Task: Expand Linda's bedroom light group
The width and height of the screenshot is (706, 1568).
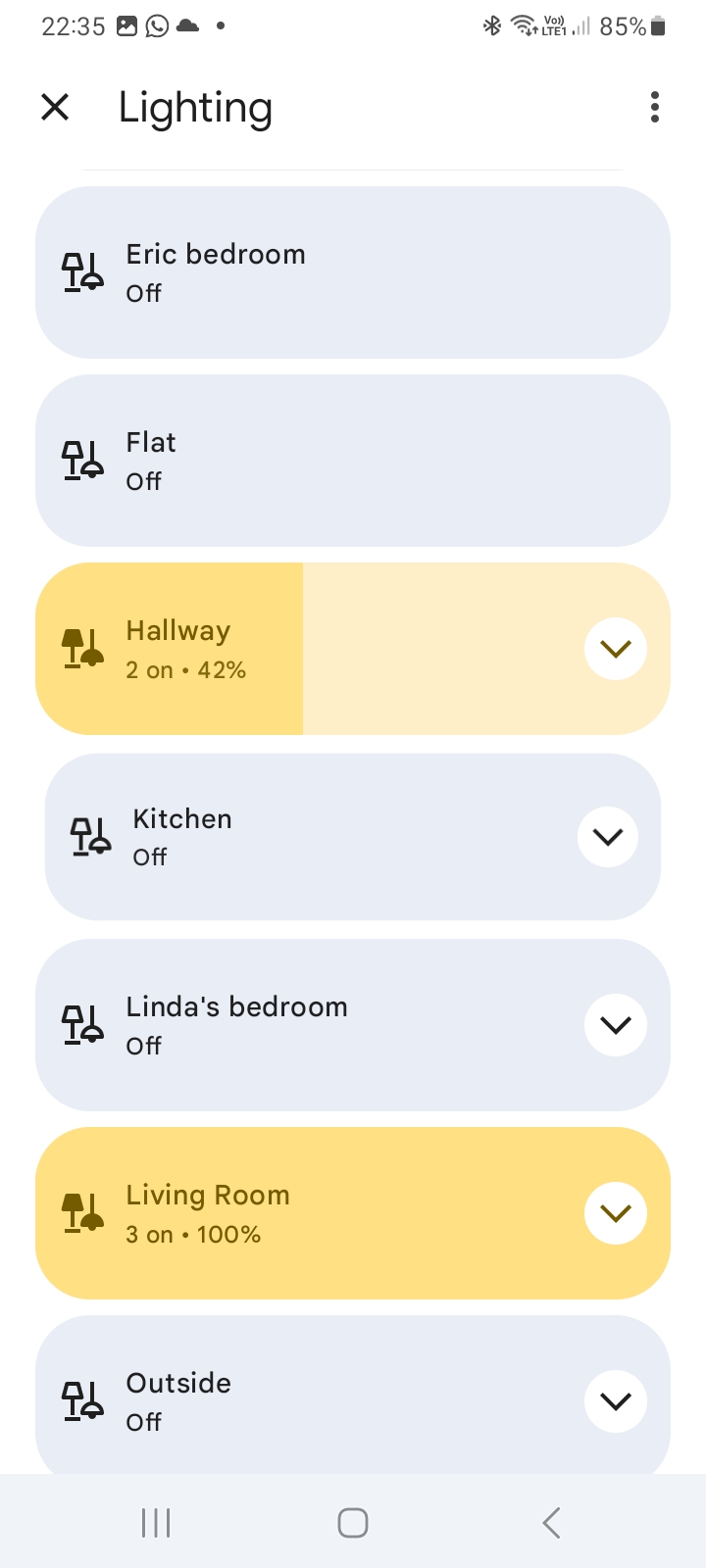Action: point(615,1025)
